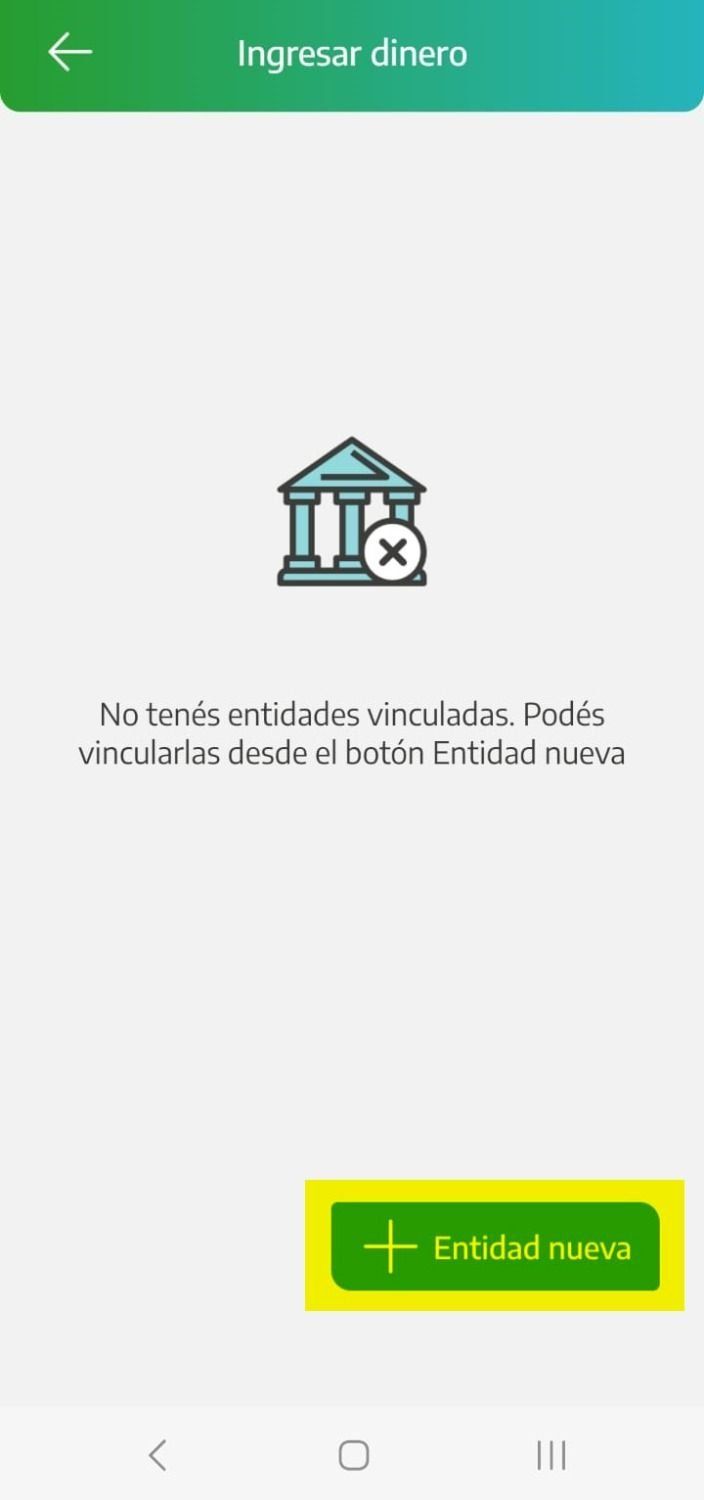This screenshot has height=1500, width=704.
Task: Go to the phone home screen
Action: pos(353,1455)
